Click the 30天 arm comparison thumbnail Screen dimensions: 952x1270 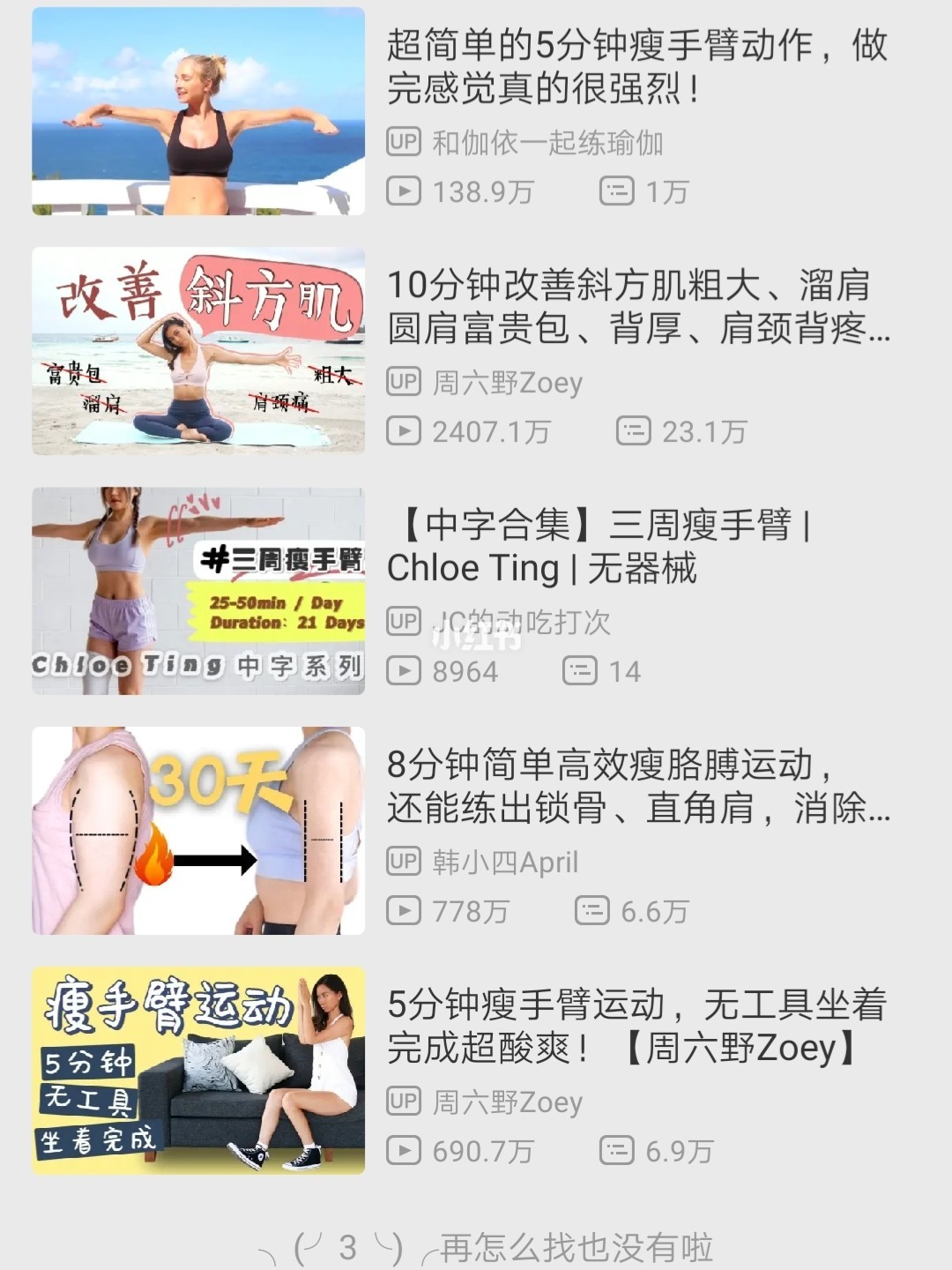pyautogui.click(x=196, y=831)
